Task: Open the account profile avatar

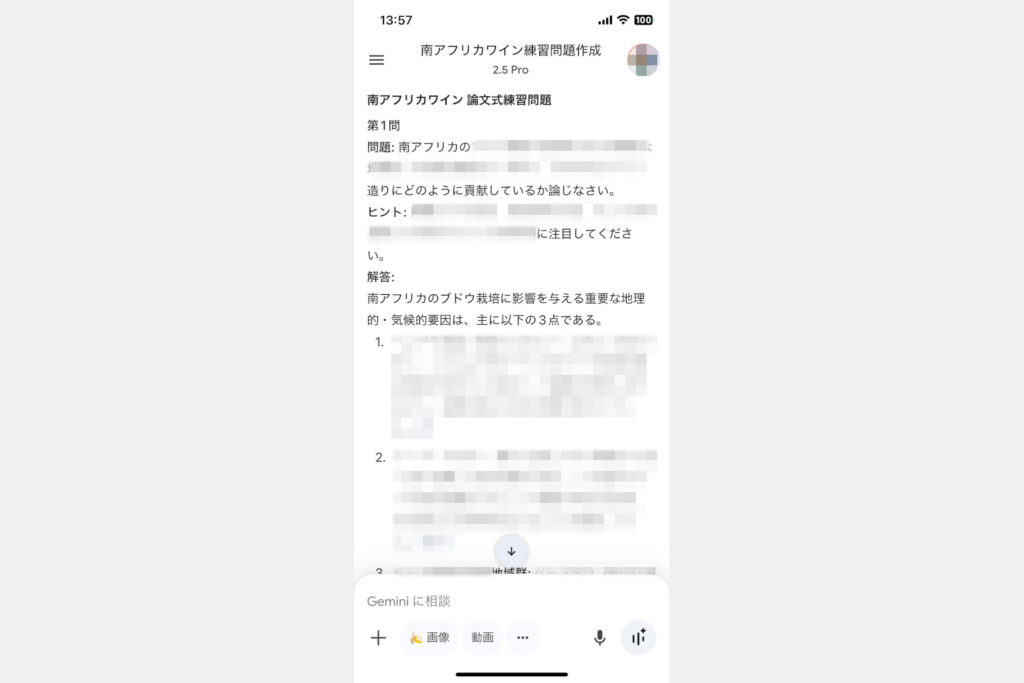Action: tap(643, 60)
